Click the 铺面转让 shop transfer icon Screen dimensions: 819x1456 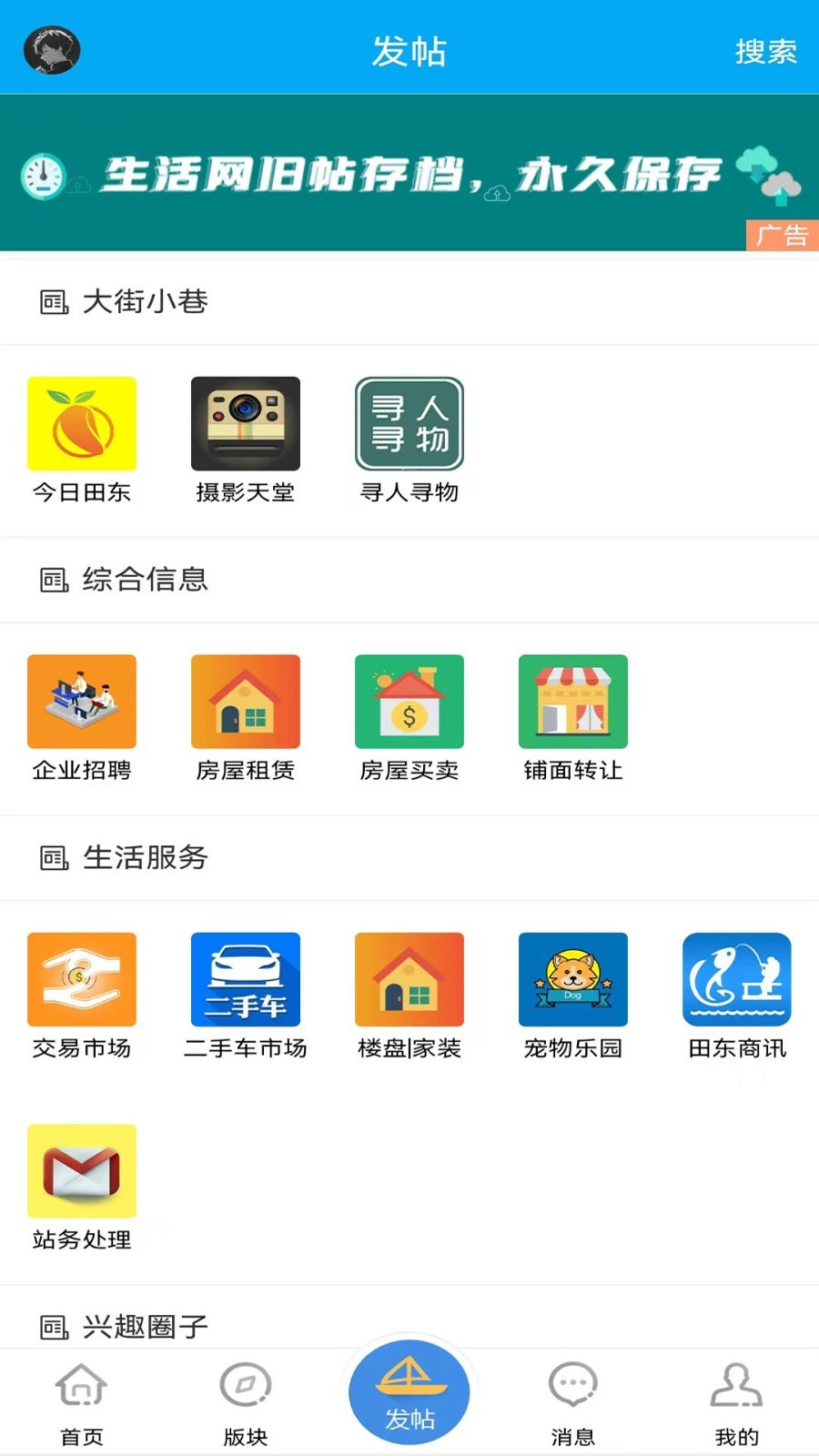572,701
